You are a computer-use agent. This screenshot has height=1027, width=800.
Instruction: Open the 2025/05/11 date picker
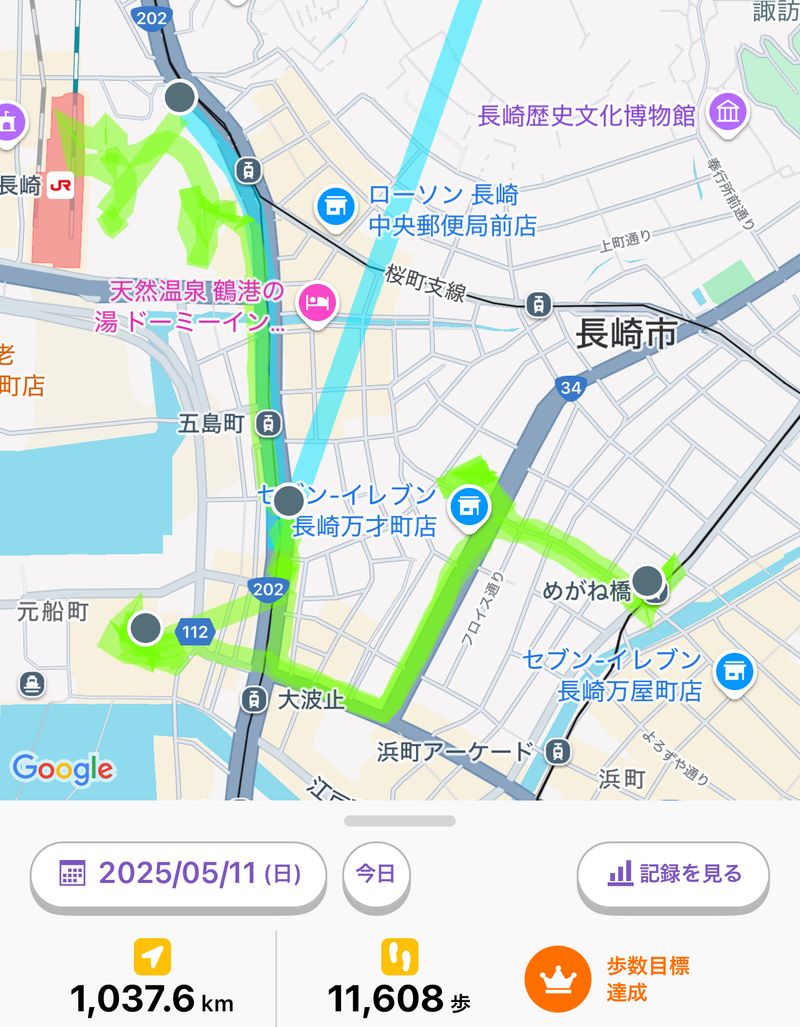[179, 874]
